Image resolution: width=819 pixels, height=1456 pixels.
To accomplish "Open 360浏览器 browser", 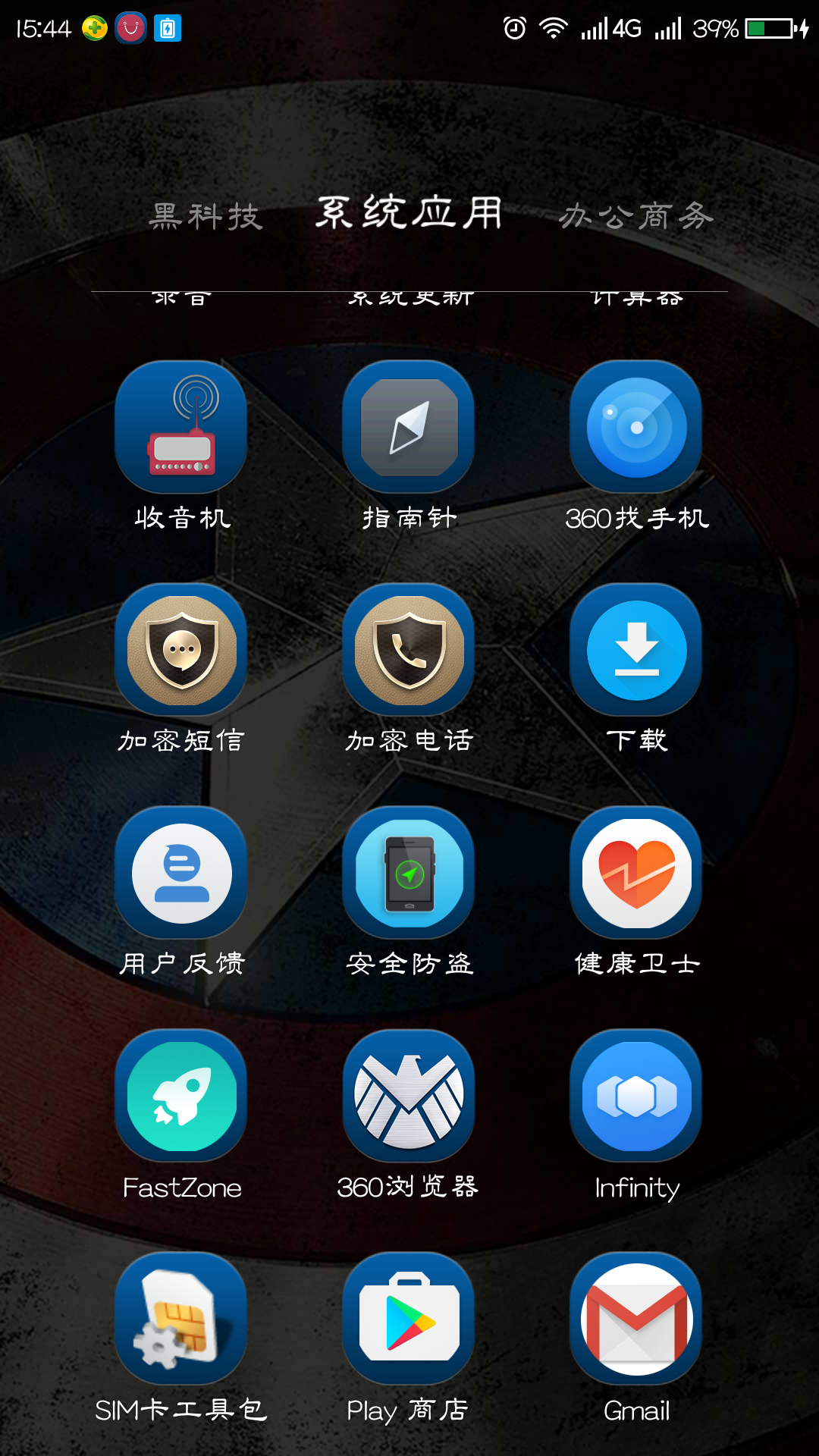I will tap(408, 1096).
